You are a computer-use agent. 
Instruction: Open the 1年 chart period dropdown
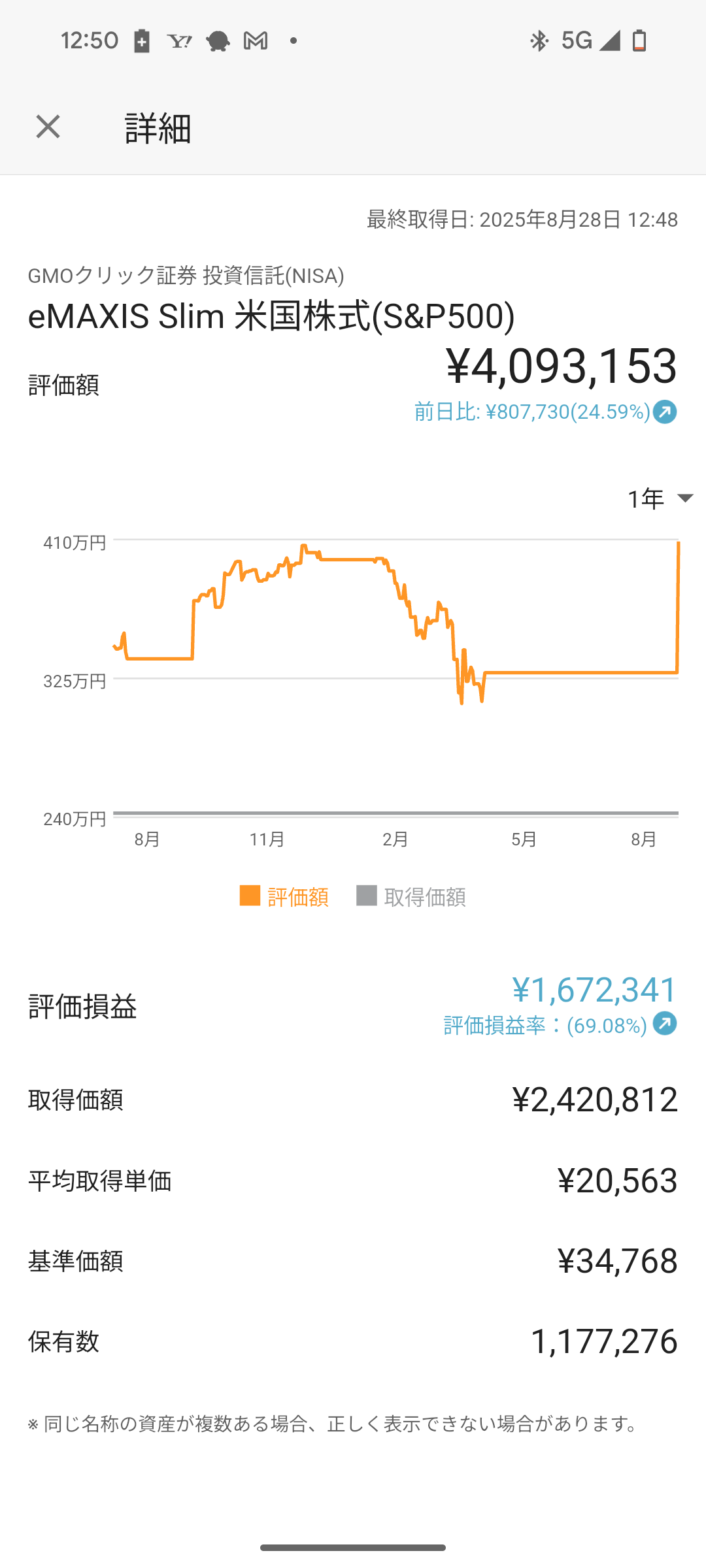pyautogui.click(x=660, y=498)
